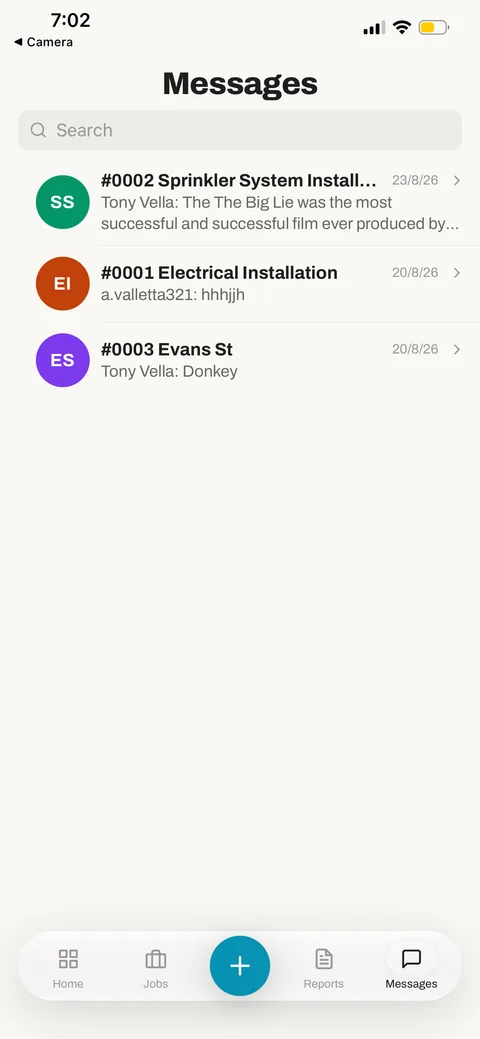Tap the Search field in Messages
The image size is (480, 1039).
click(240, 130)
